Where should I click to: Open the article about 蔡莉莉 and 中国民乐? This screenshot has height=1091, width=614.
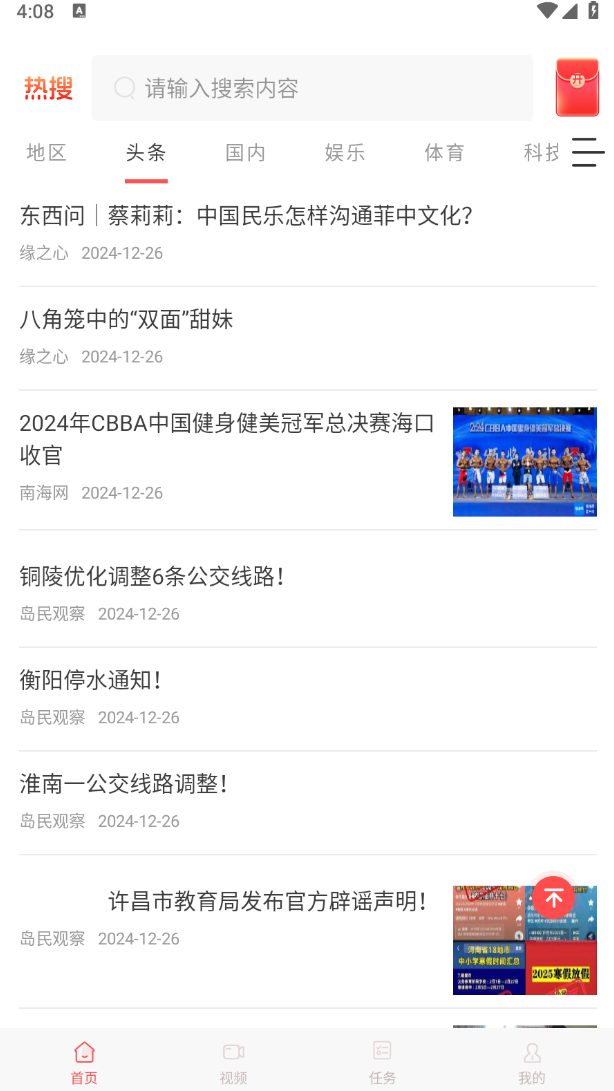coord(308,234)
